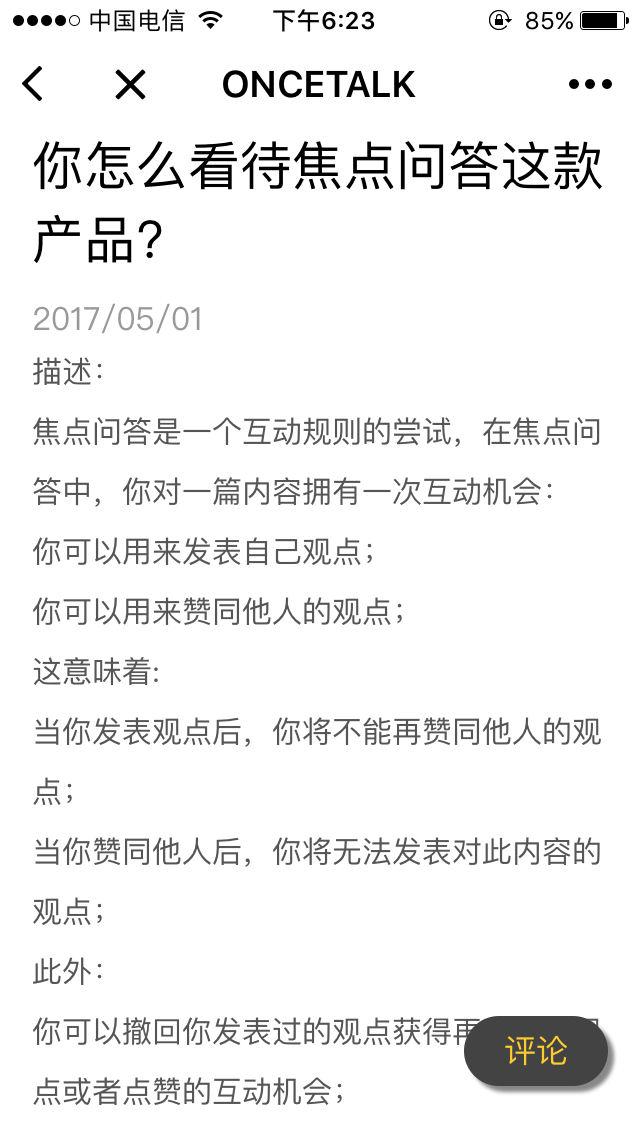The image size is (640, 1136).
Task: Close the ONCETALK web page
Action: 130,84
